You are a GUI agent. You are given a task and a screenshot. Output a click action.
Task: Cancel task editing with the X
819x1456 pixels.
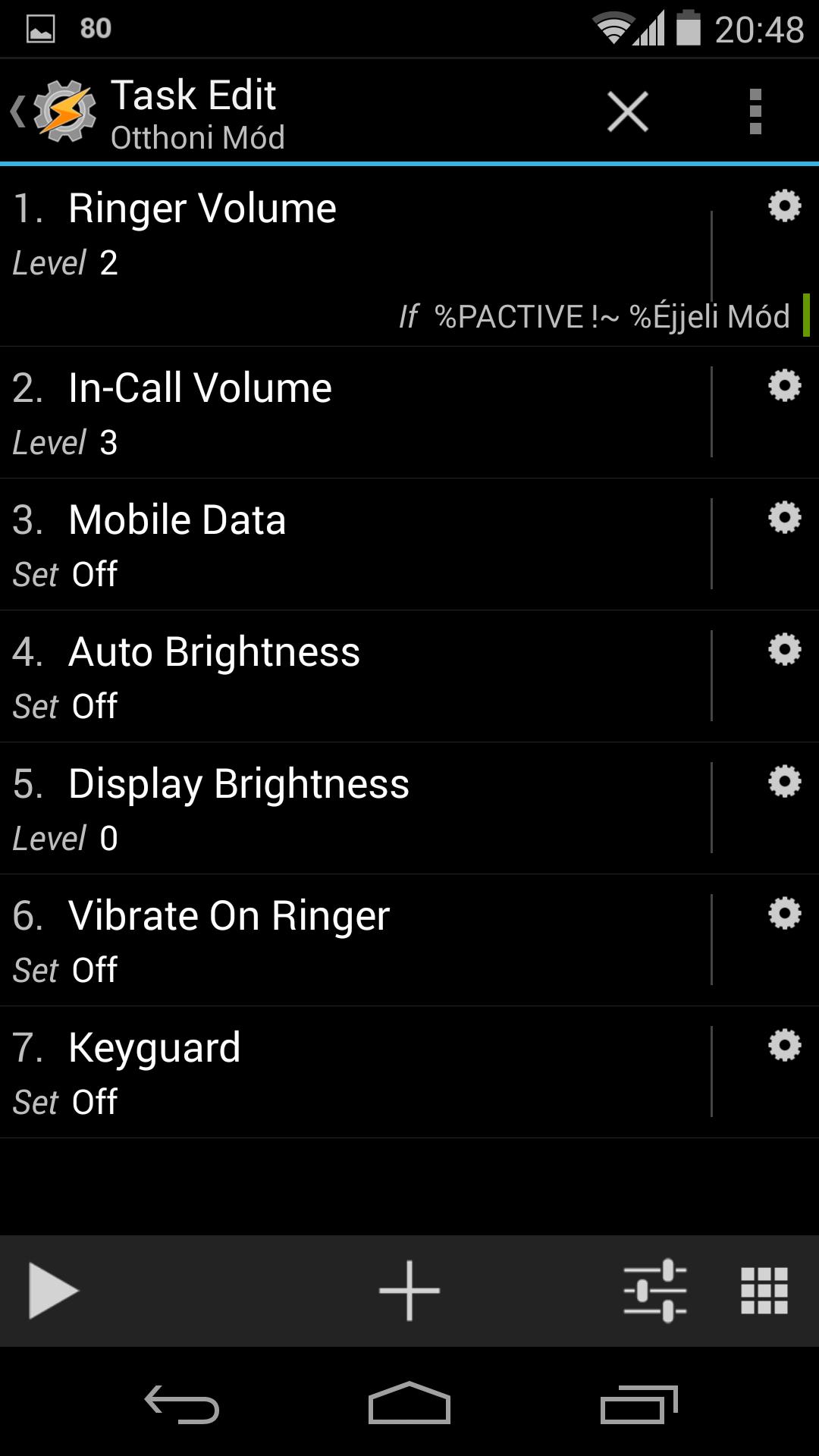[x=628, y=112]
